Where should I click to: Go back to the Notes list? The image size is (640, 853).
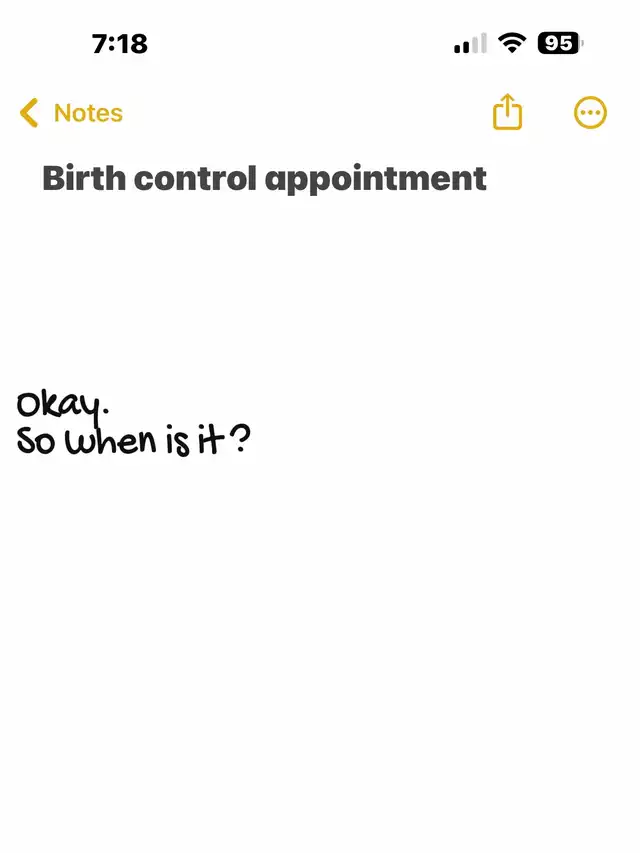point(71,113)
